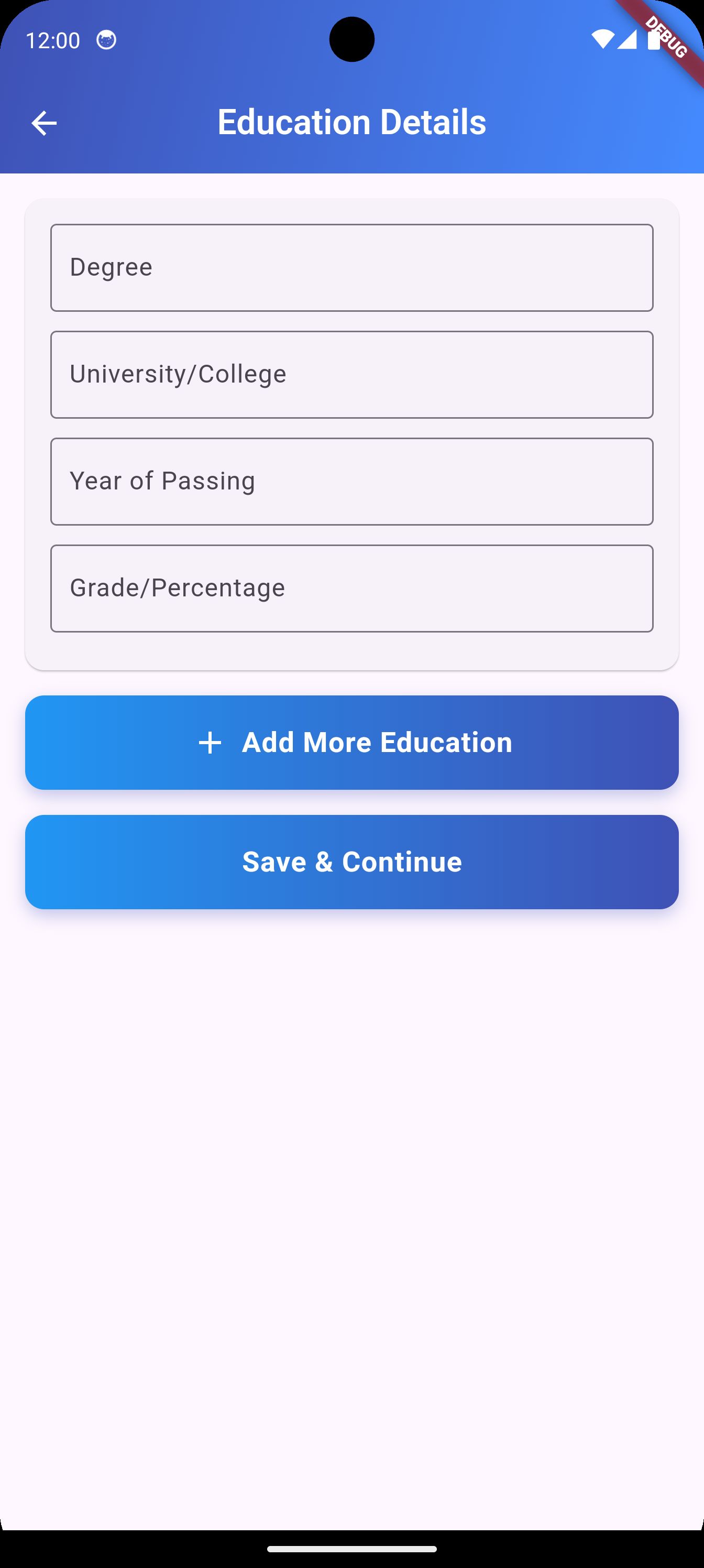Add More Education entry
Image resolution: width=704 pixels, height=1568 pixels.
(351, 743)
